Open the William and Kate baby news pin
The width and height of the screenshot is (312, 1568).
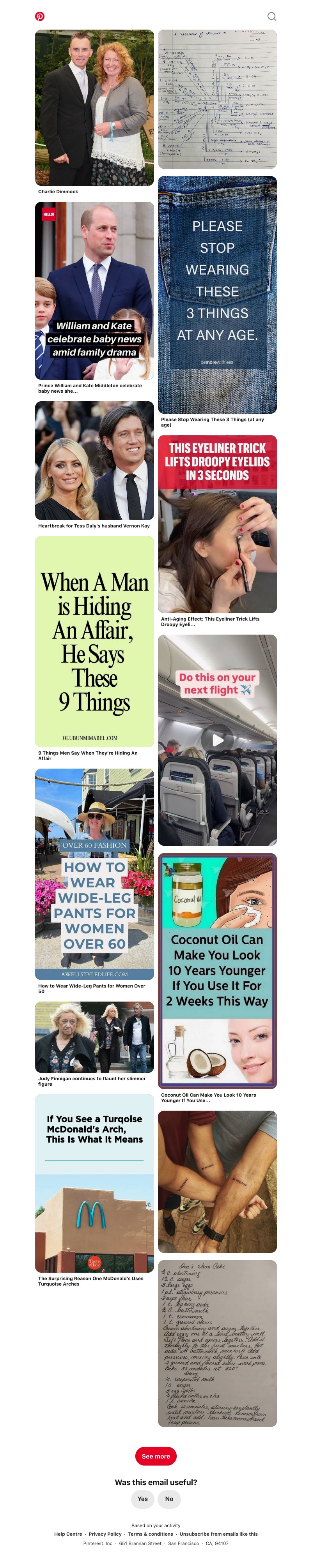(x=94, y=290)
